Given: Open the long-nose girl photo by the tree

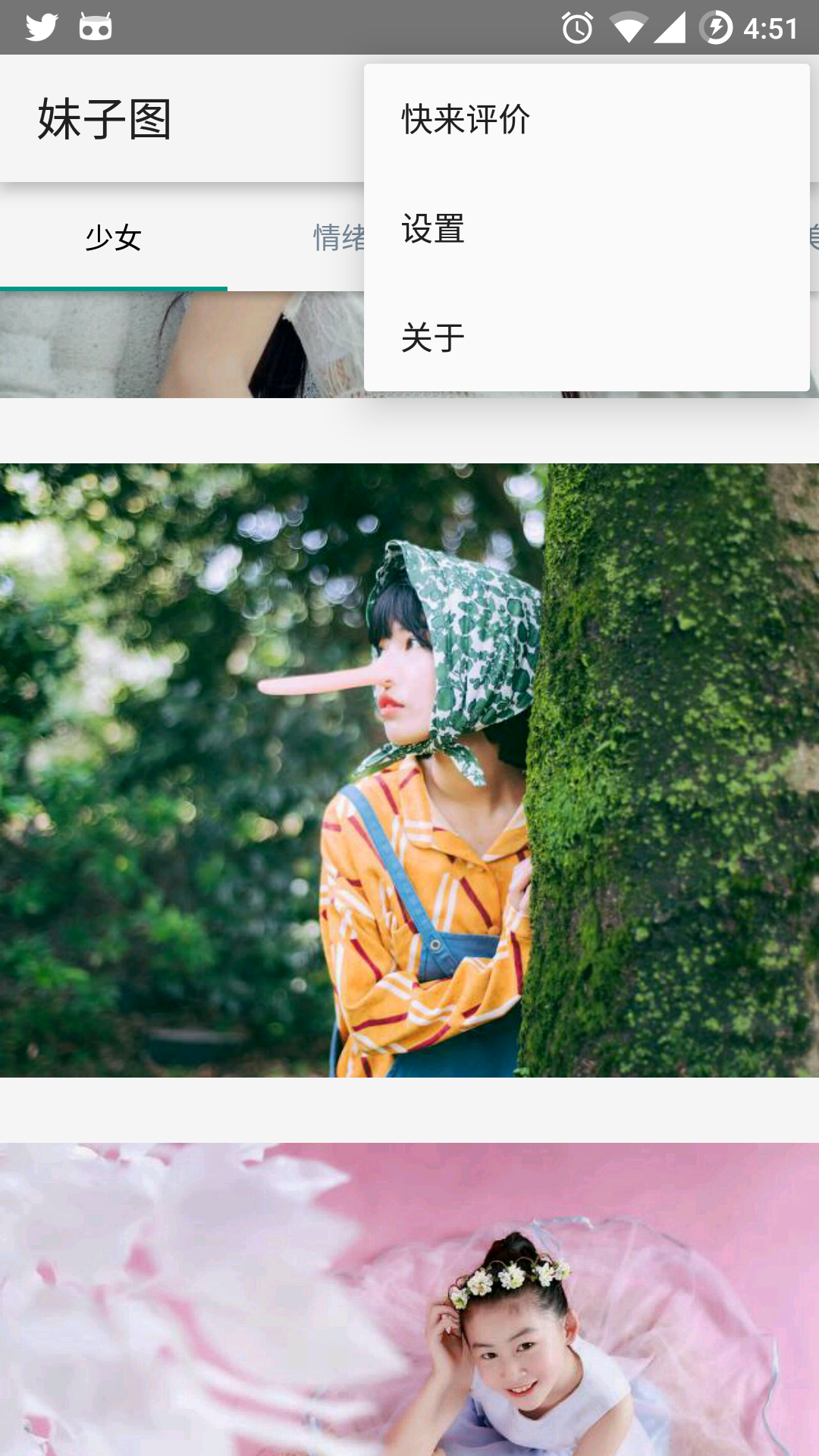Looking at the screenshot, I should (409, 770).
